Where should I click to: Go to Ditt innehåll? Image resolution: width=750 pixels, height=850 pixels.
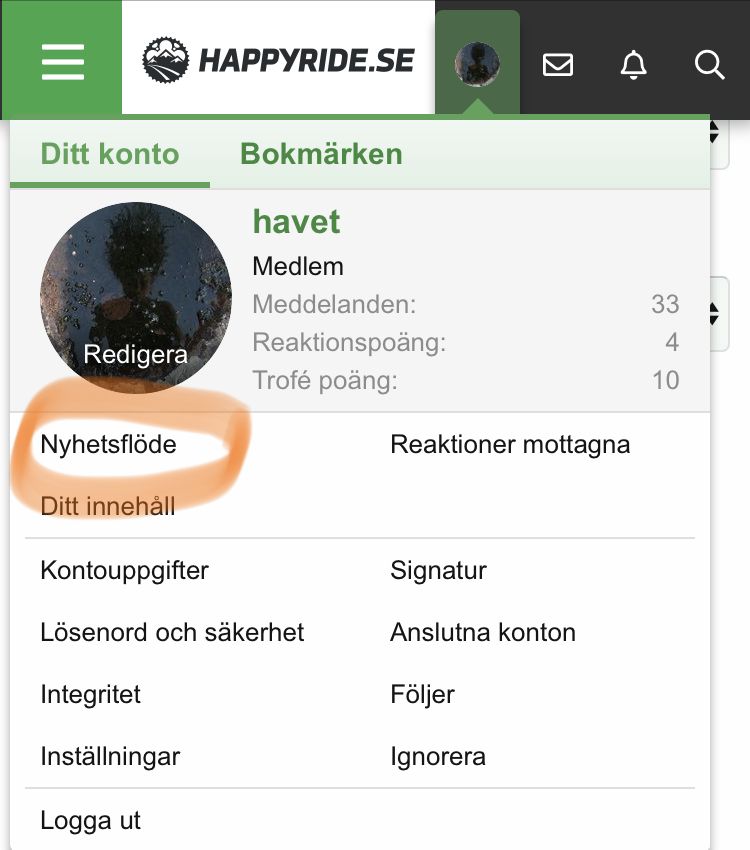pos(108,506)
